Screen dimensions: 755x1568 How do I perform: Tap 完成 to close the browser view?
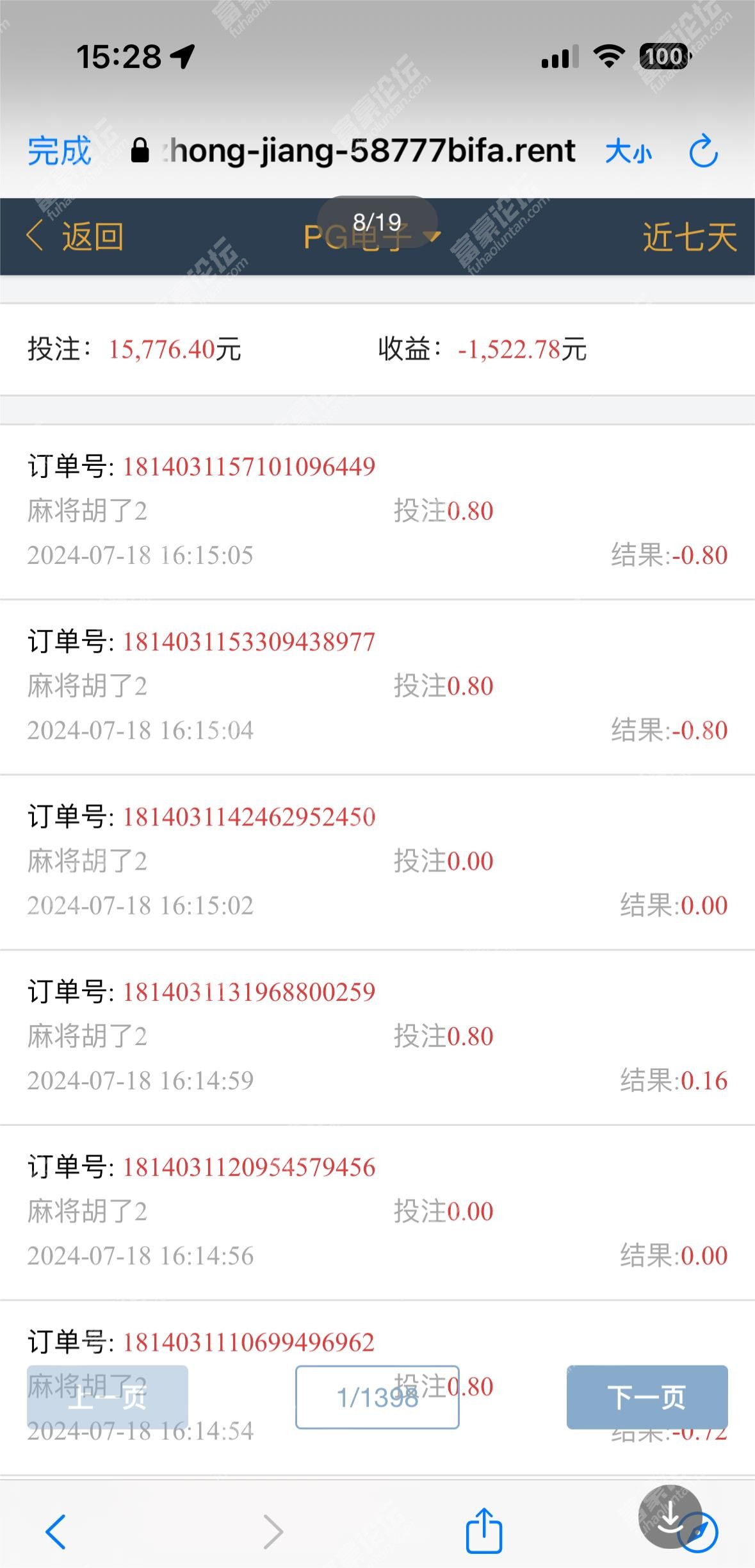coord(60,152)
